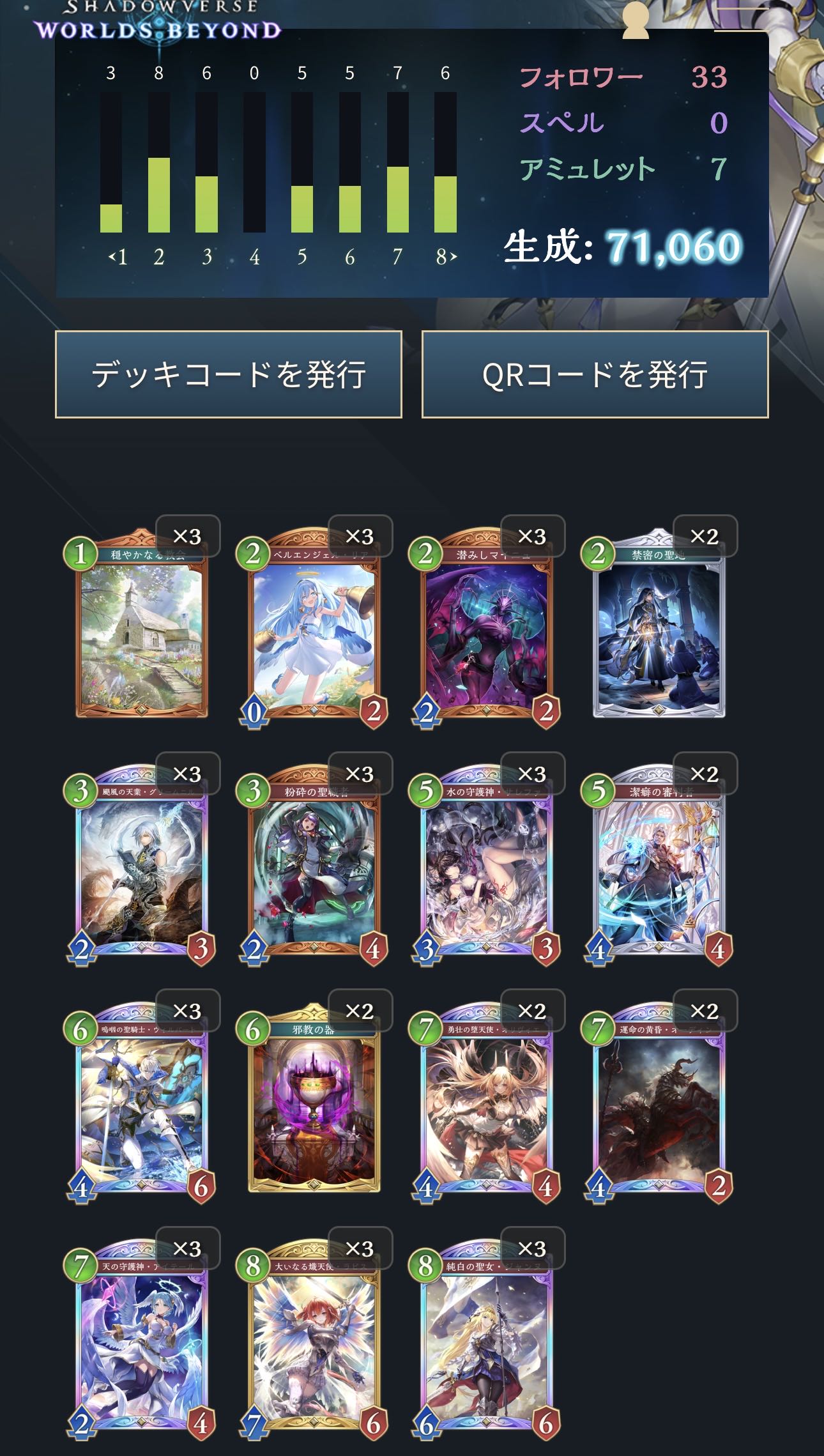View the 禁密の聖地 amulet card
The image size is (824, 1456).
tap(659, 624)
